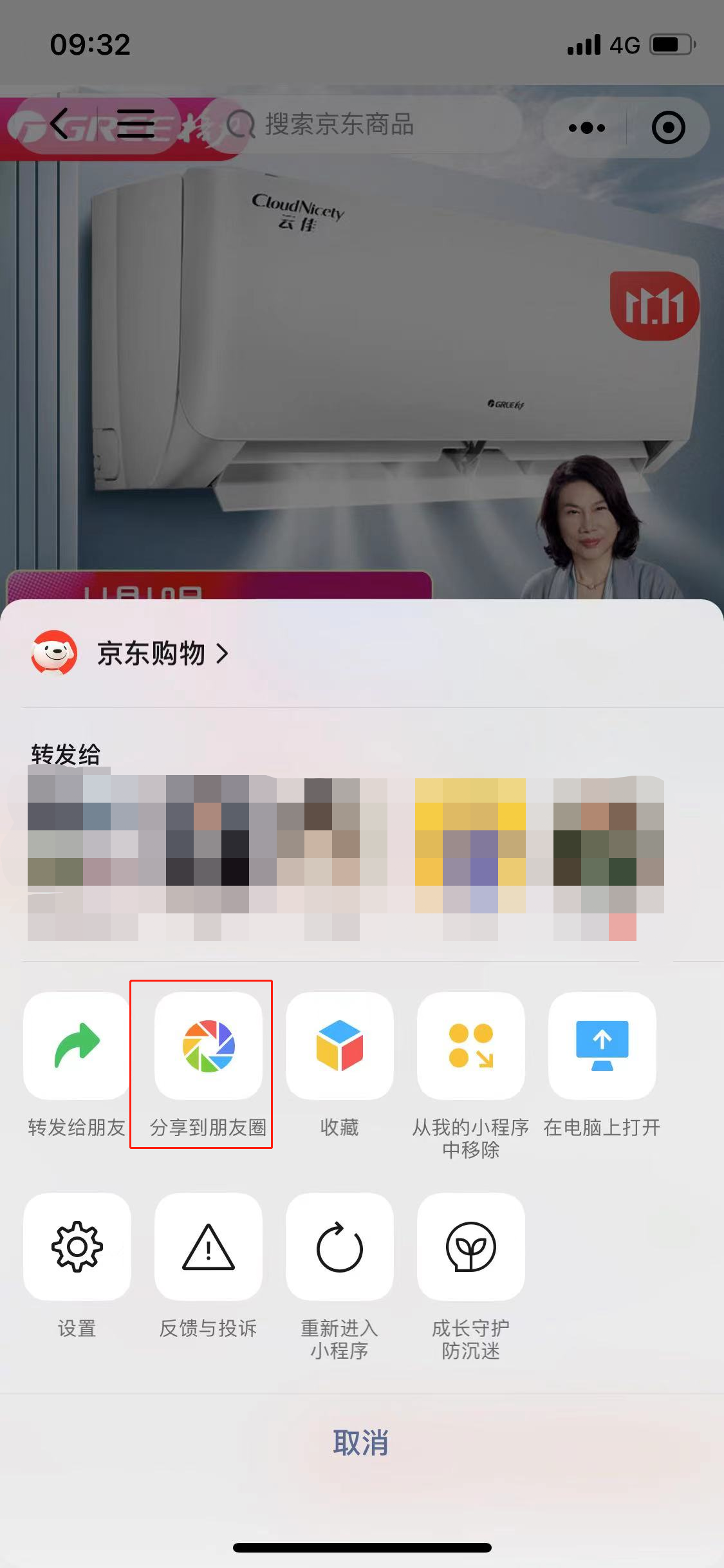The width and height of the screenshot is (724, 1568).
Task: Choose 从我的小程序中移除
Action: (x=470, y=1046)
